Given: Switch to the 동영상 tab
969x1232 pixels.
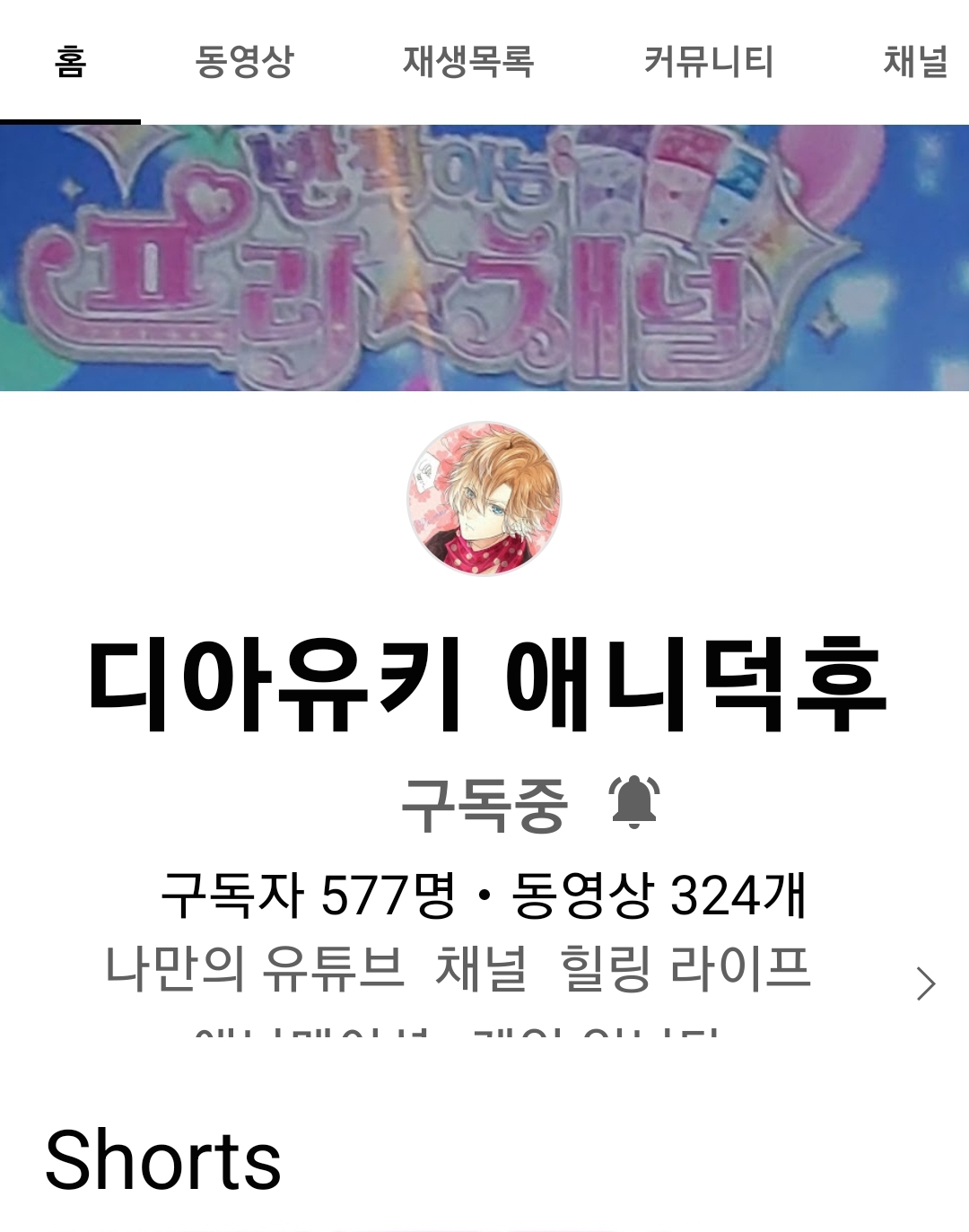Looking at the screenshot, I should coord(244,62).
